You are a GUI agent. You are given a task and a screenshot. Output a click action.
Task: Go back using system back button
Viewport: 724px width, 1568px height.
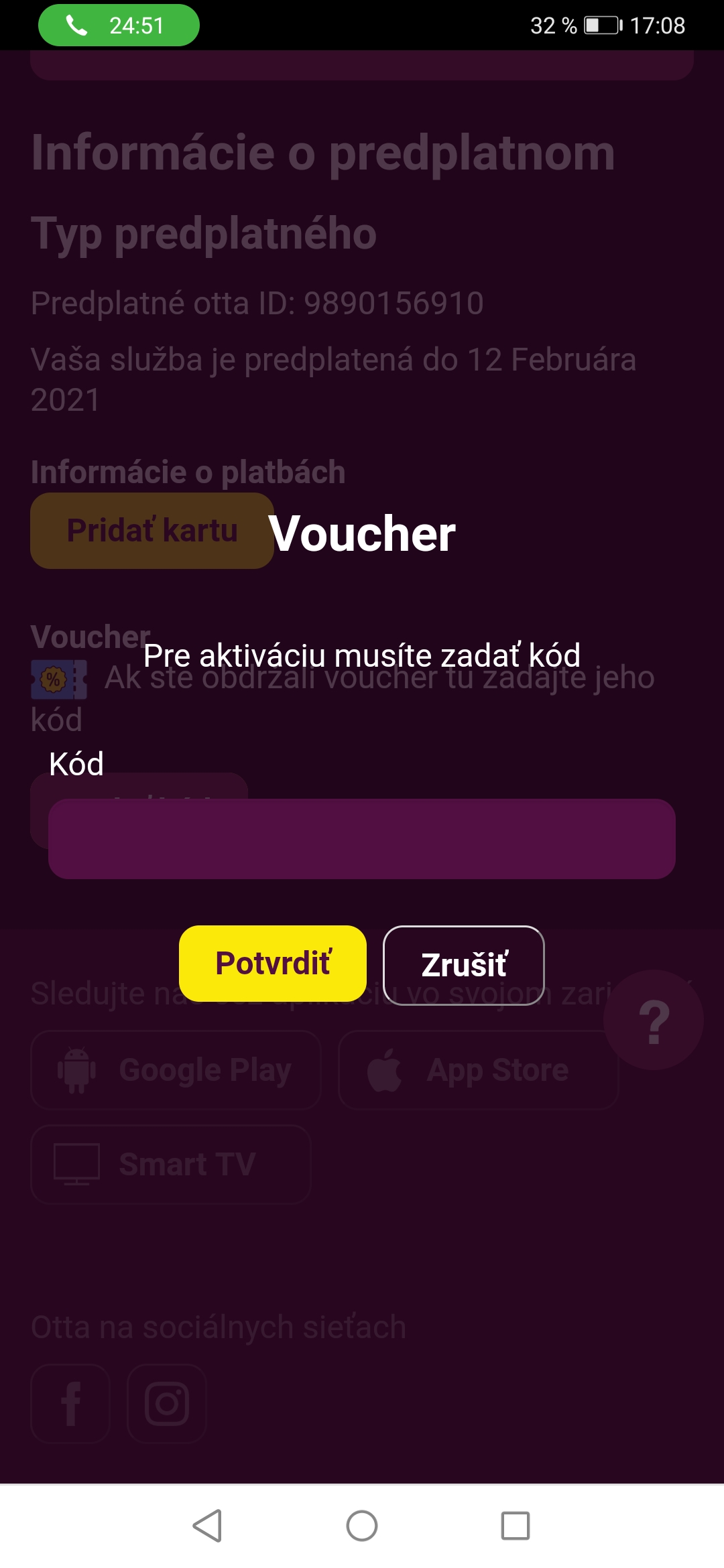click(x=208, y=1526)
